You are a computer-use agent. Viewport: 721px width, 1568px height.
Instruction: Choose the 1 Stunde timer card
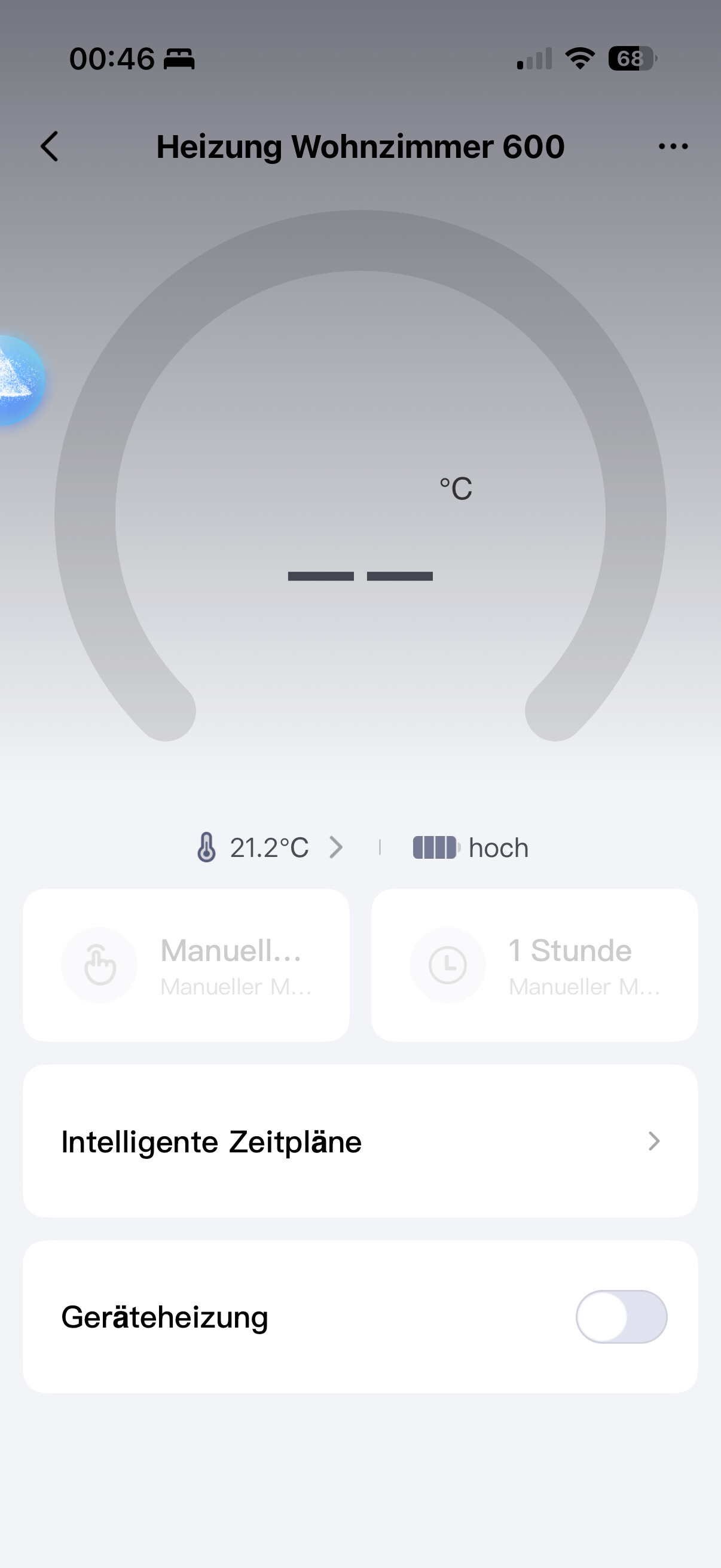click(534, 965)
